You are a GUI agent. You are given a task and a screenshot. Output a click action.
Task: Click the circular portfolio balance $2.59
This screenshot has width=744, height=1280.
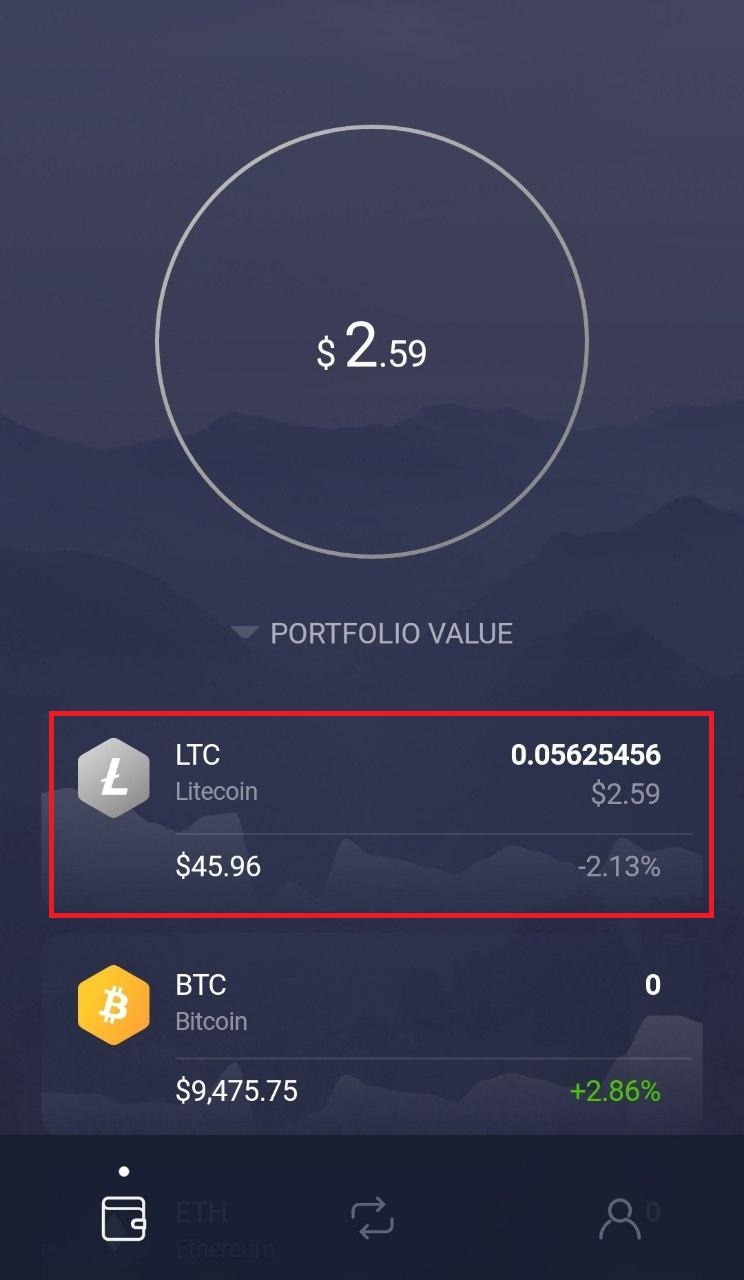point(372,350)
